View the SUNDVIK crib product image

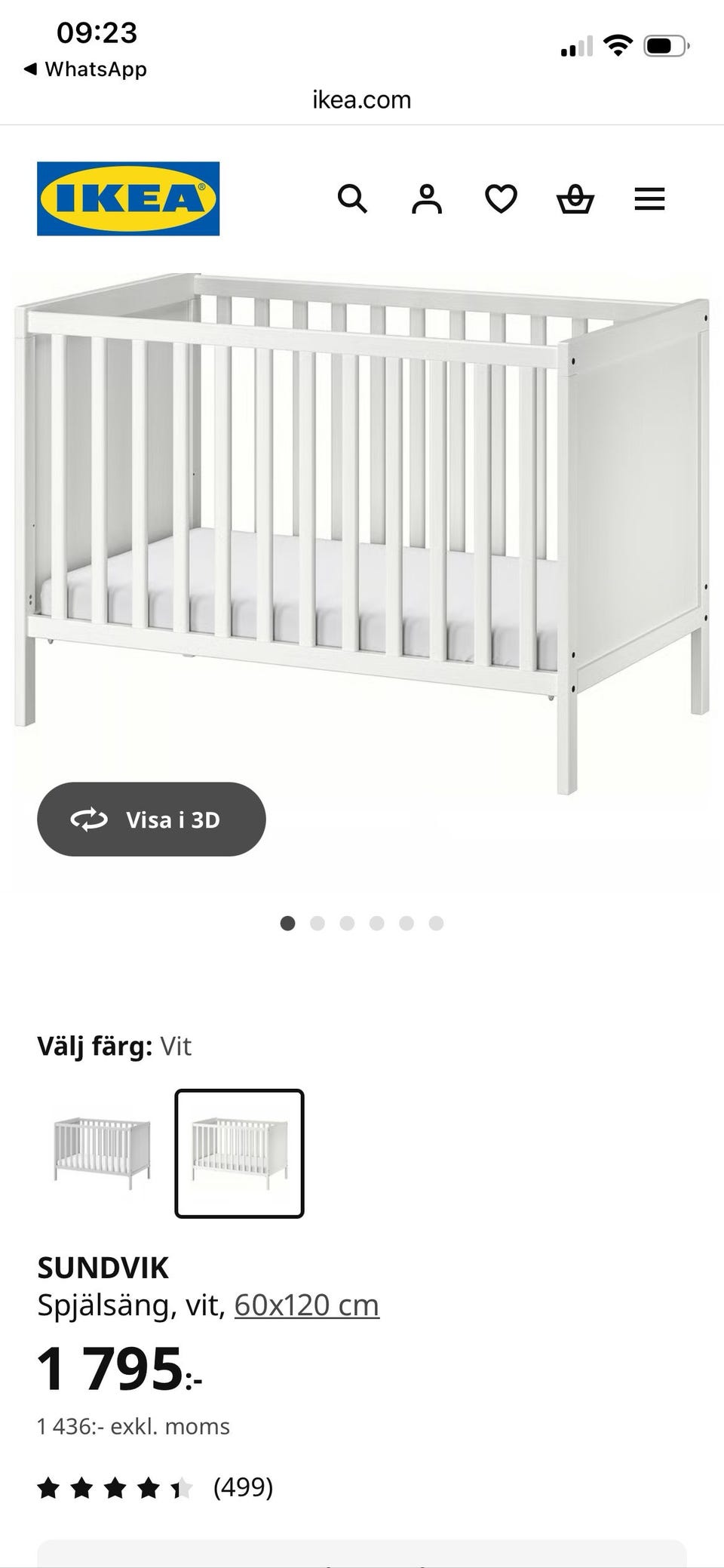362,528
